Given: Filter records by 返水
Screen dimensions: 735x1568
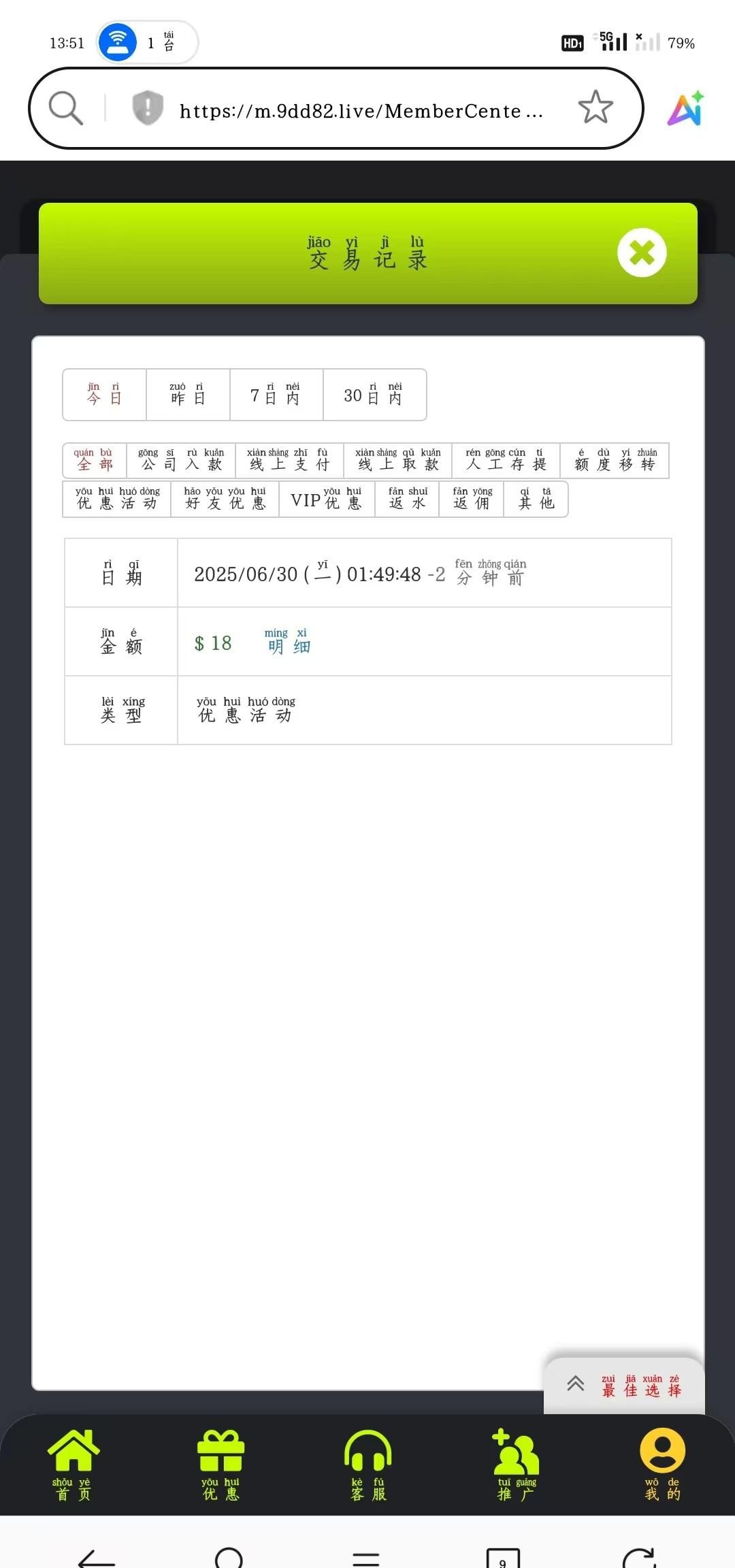Looking at the screenshot, I should (x=407, y=500).
